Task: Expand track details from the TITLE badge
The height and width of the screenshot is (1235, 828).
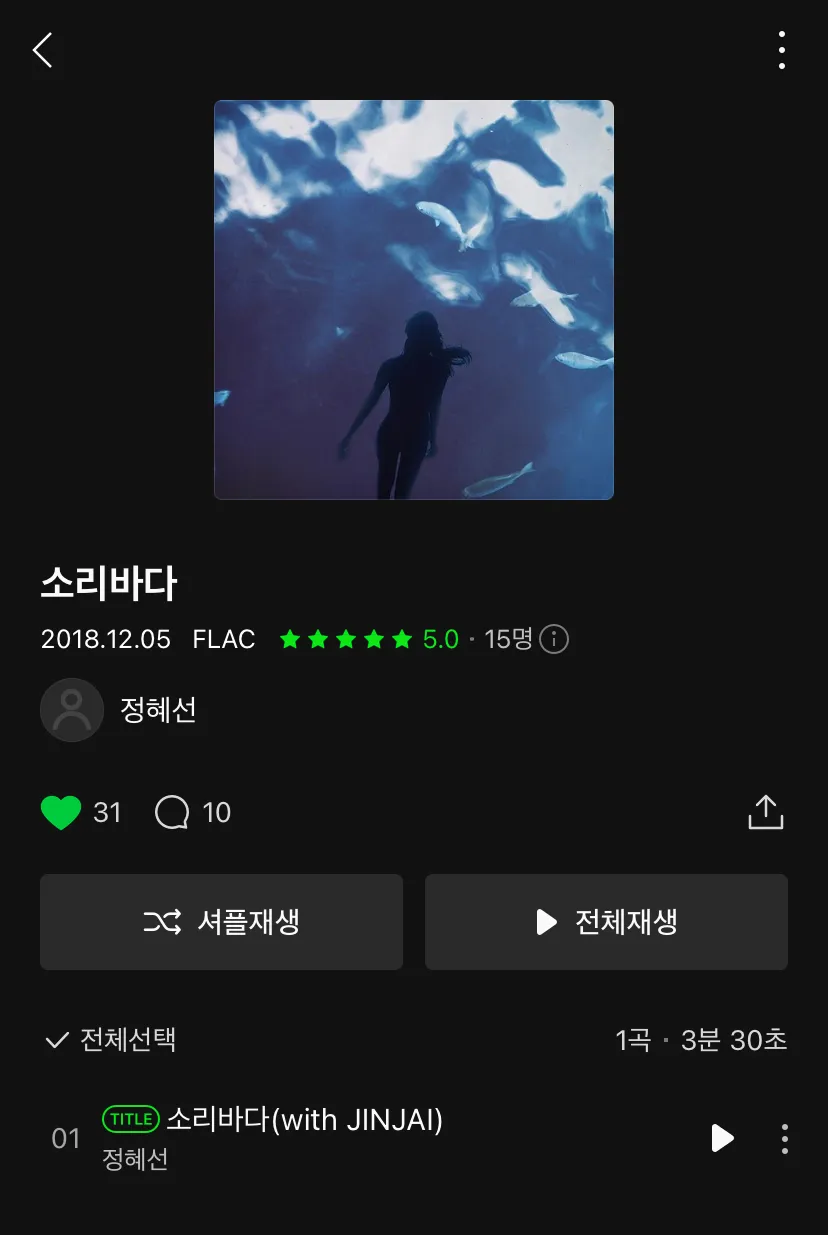Action: (x=131, y=1119)
